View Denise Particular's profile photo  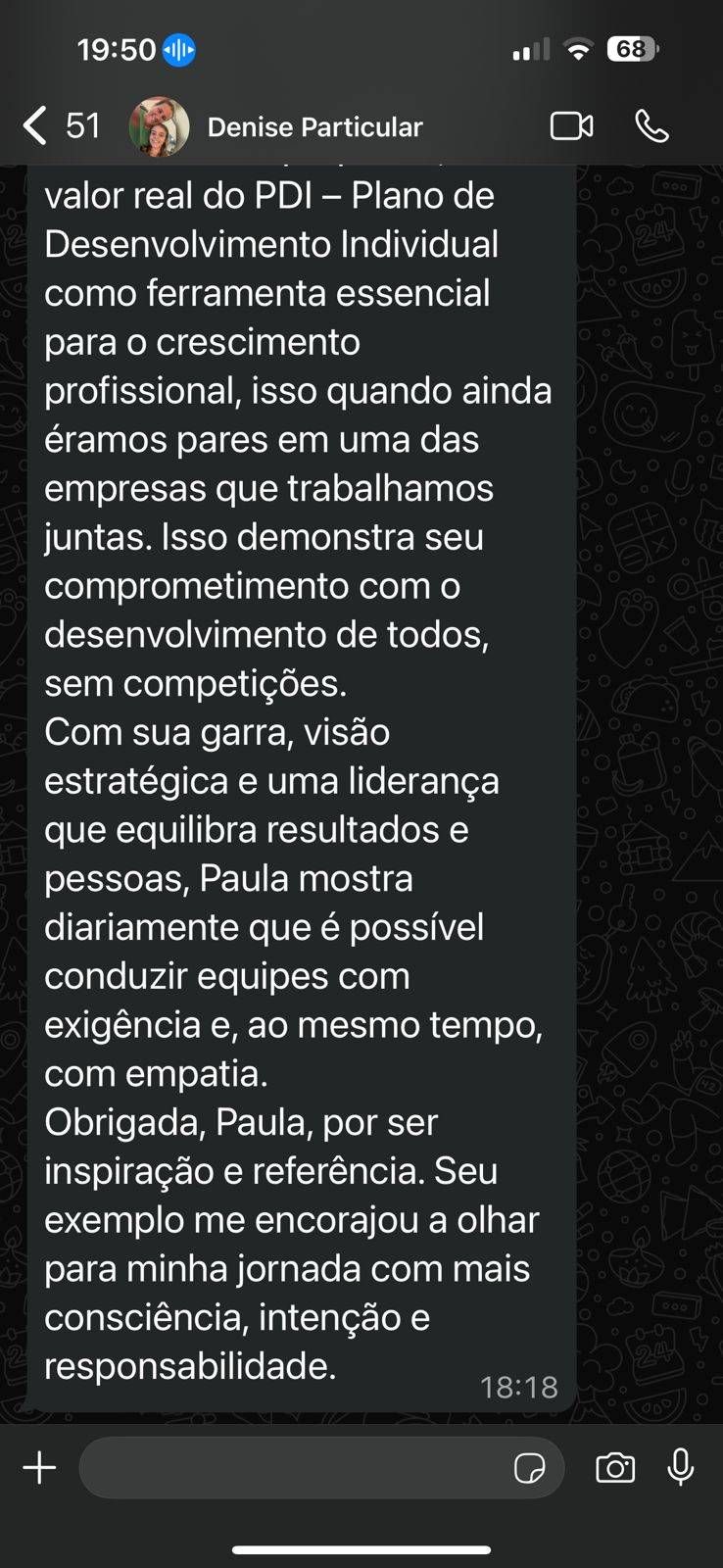click(159, 126)
